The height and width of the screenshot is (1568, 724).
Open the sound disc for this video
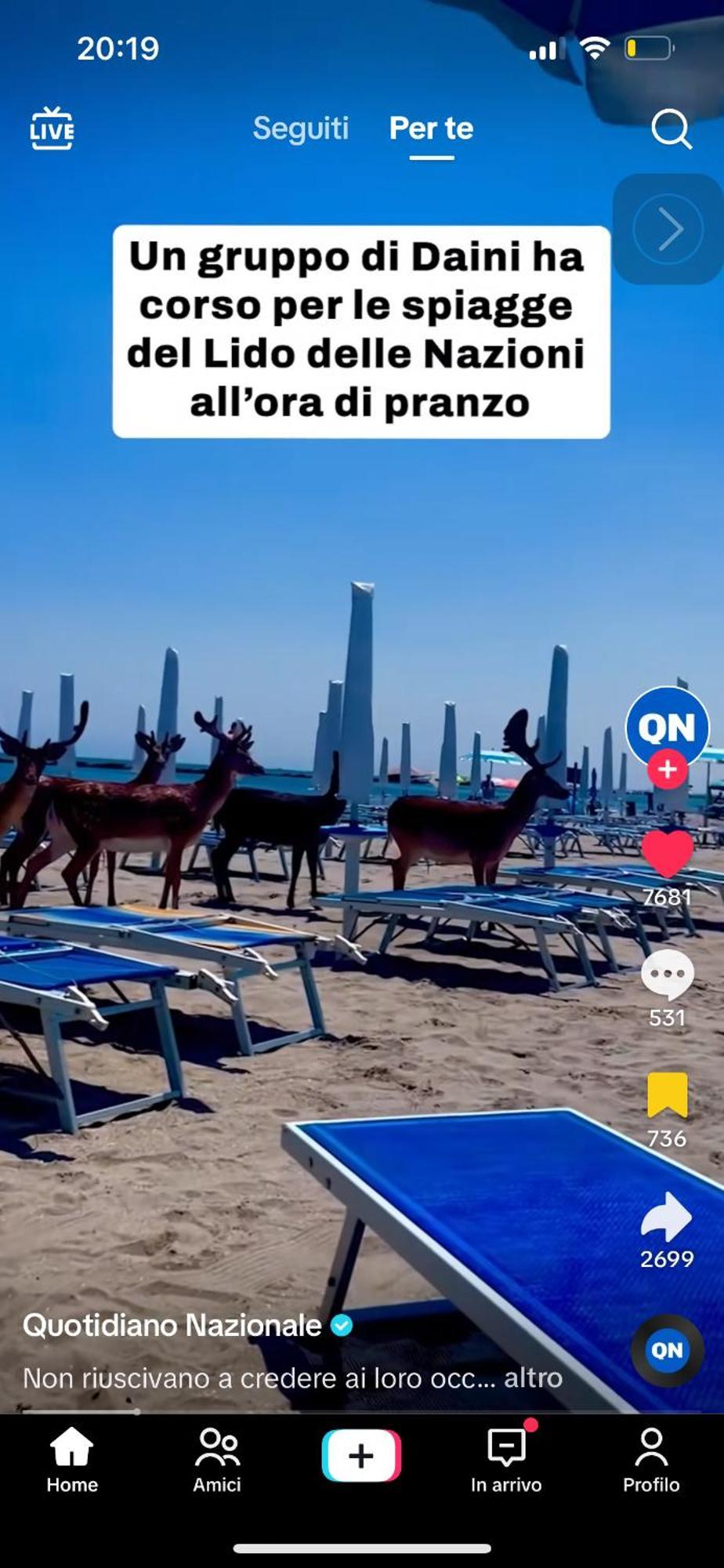[667, 1349]
